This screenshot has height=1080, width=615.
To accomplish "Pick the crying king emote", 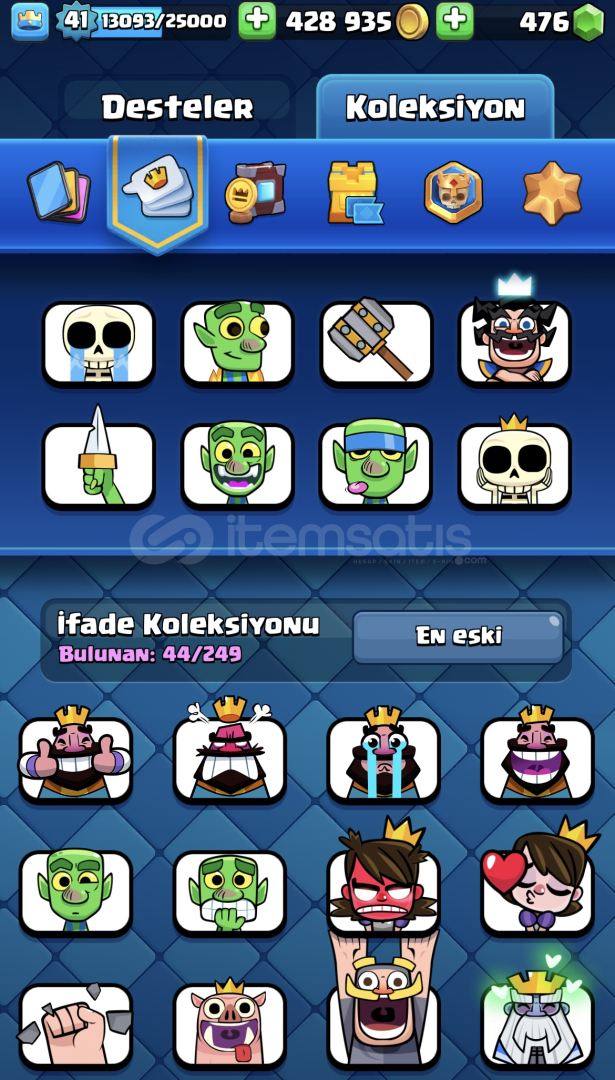I will pos(384,755).
